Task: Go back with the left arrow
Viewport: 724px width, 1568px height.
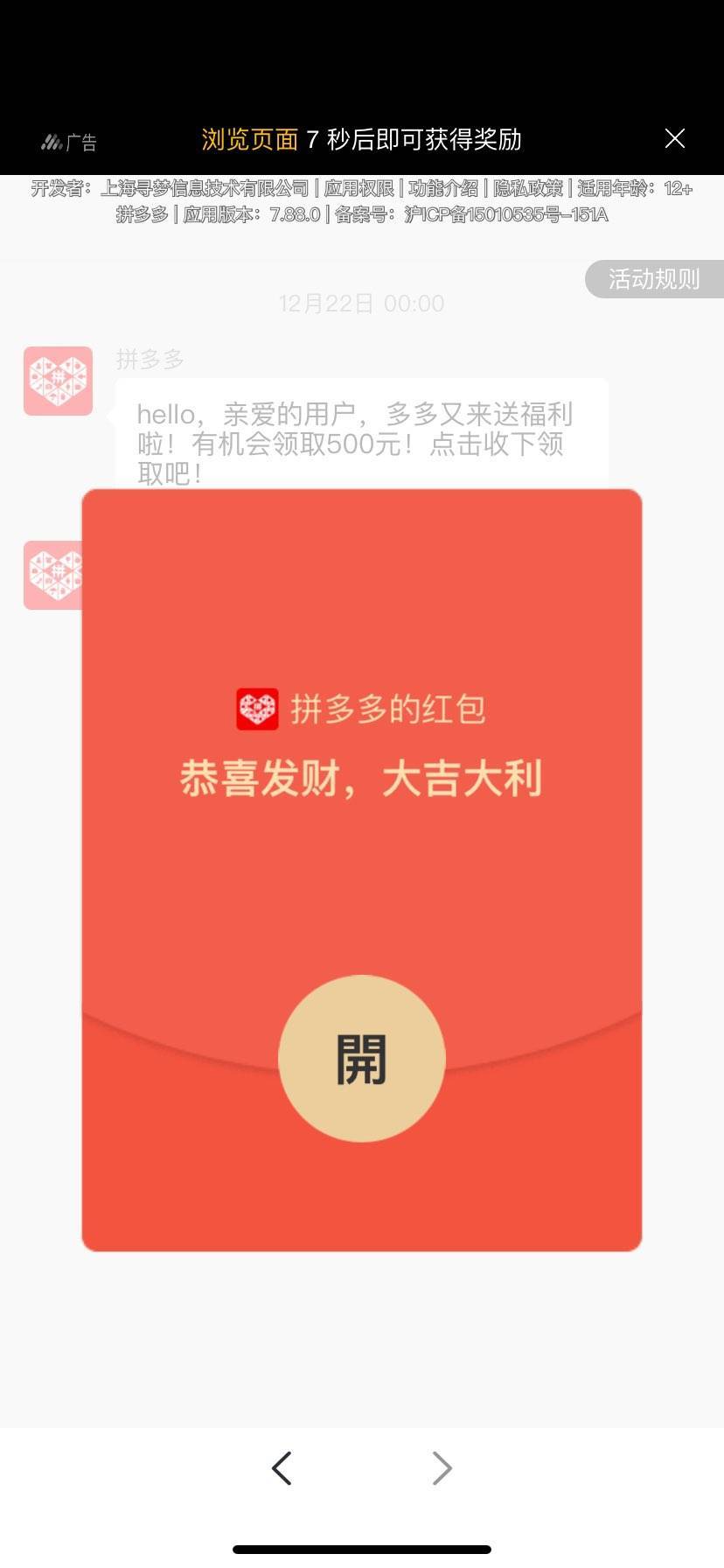Action: coord(282,1467)
